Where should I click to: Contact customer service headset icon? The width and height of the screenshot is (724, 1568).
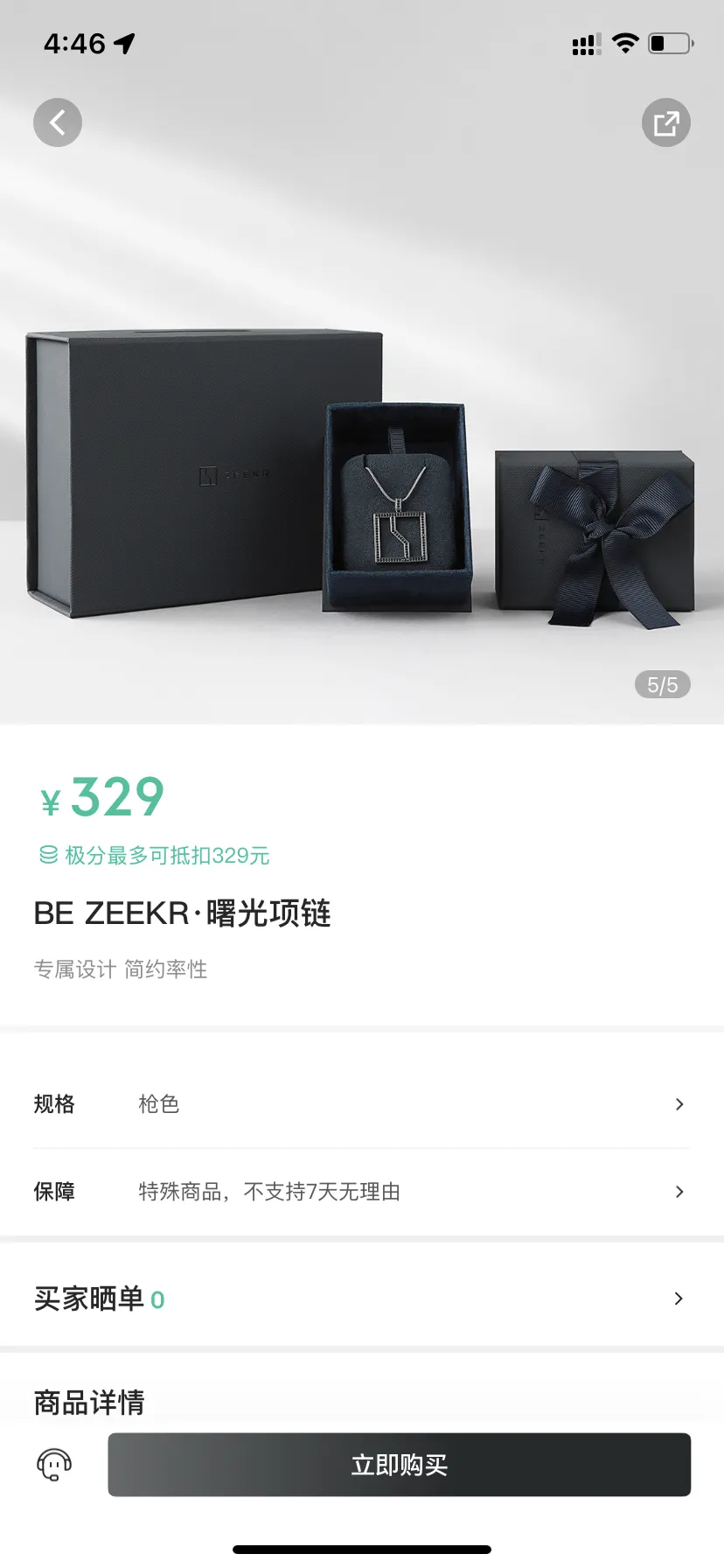click(54, 1464)
